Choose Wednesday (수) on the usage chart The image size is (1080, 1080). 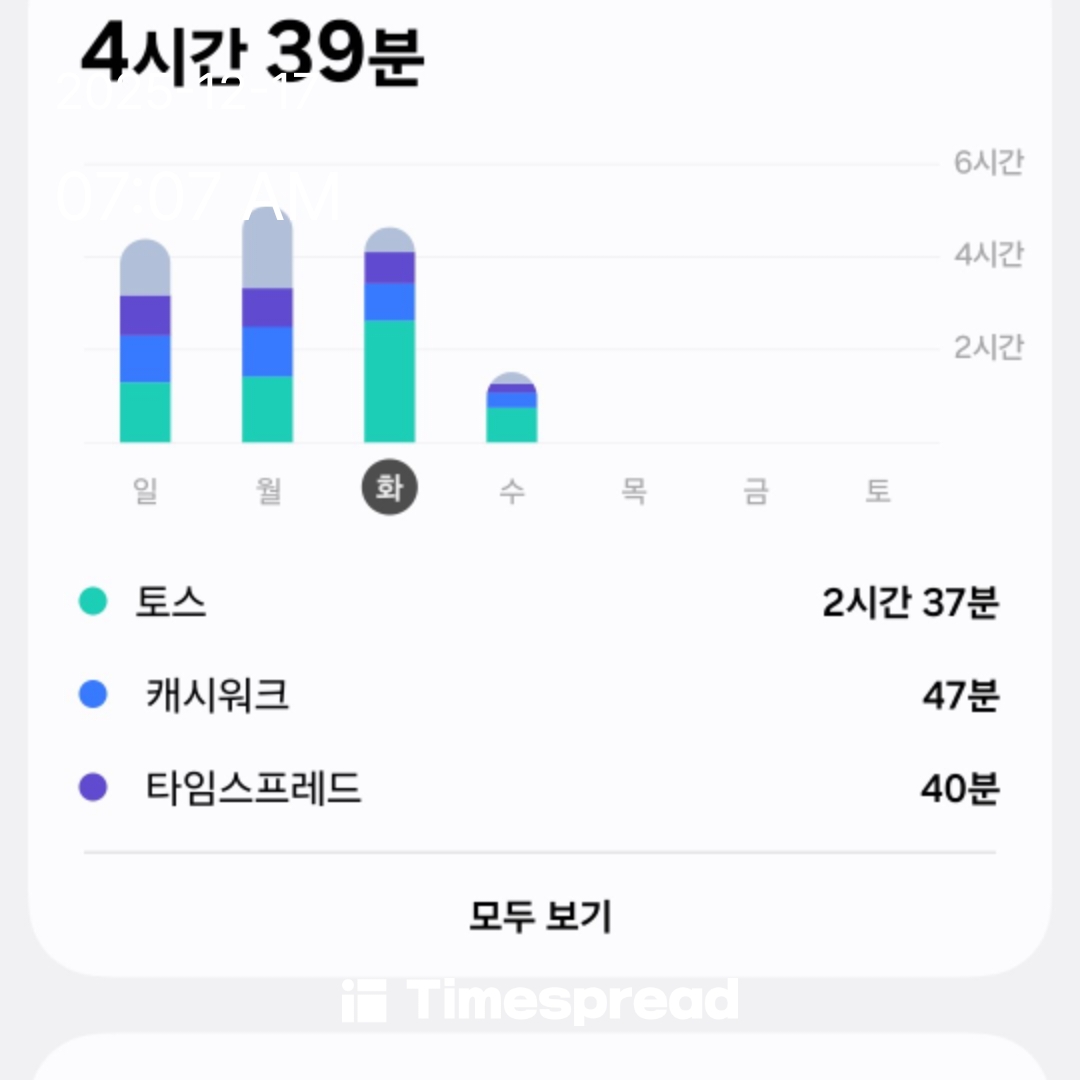pos(512,490)
